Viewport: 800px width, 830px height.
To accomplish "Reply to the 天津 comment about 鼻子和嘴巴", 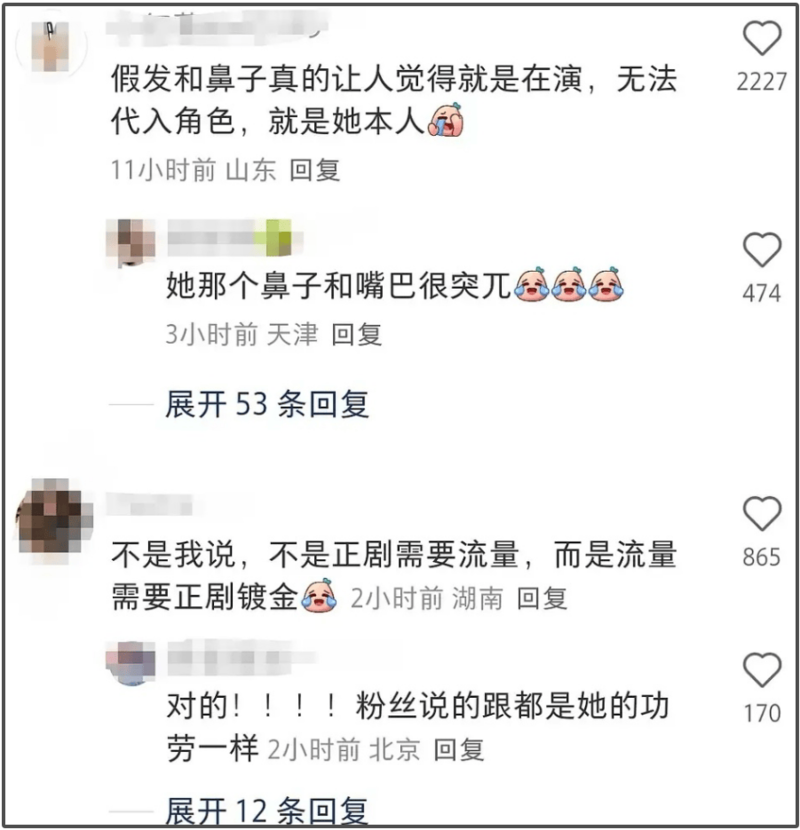I will 357,334.
